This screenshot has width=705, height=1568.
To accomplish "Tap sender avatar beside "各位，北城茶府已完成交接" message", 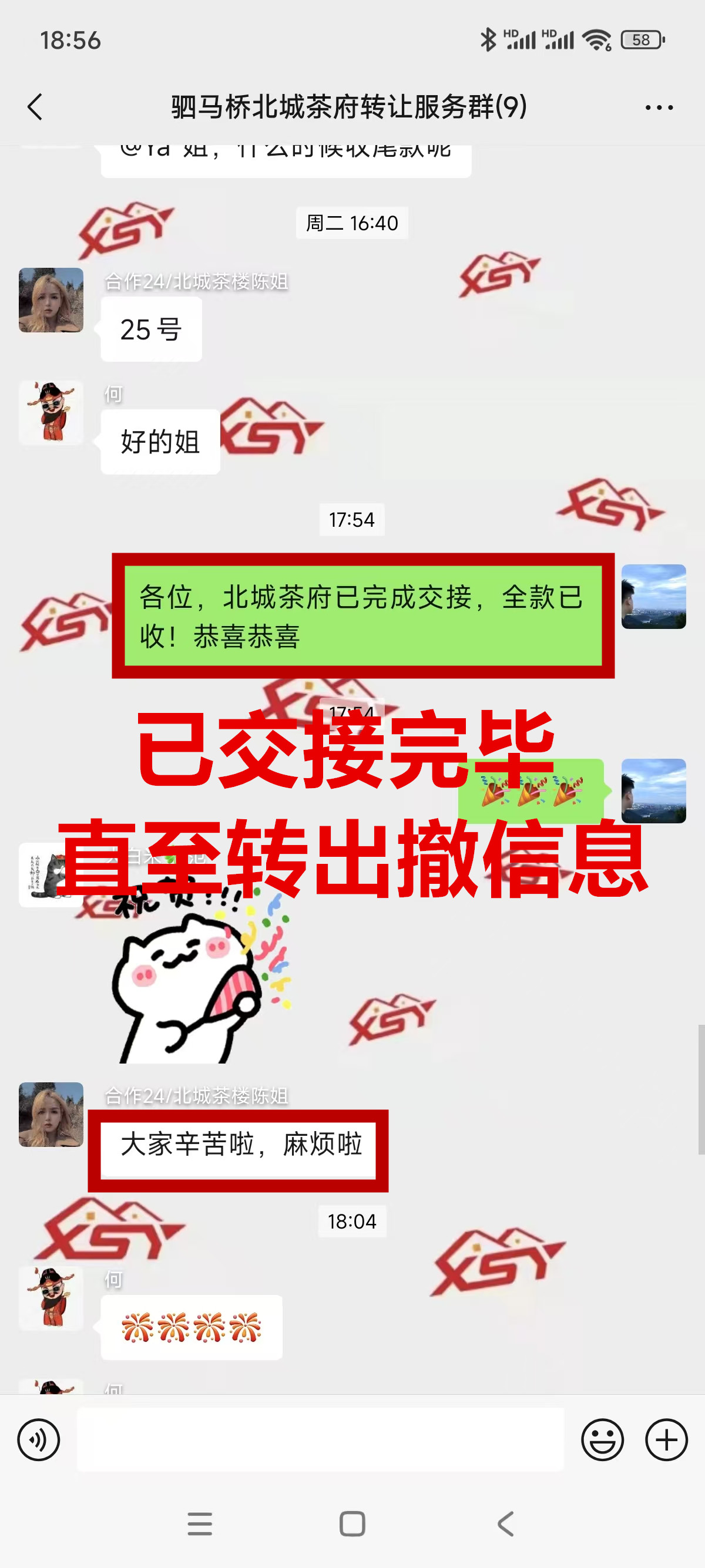I will click(x=653, y=597).
